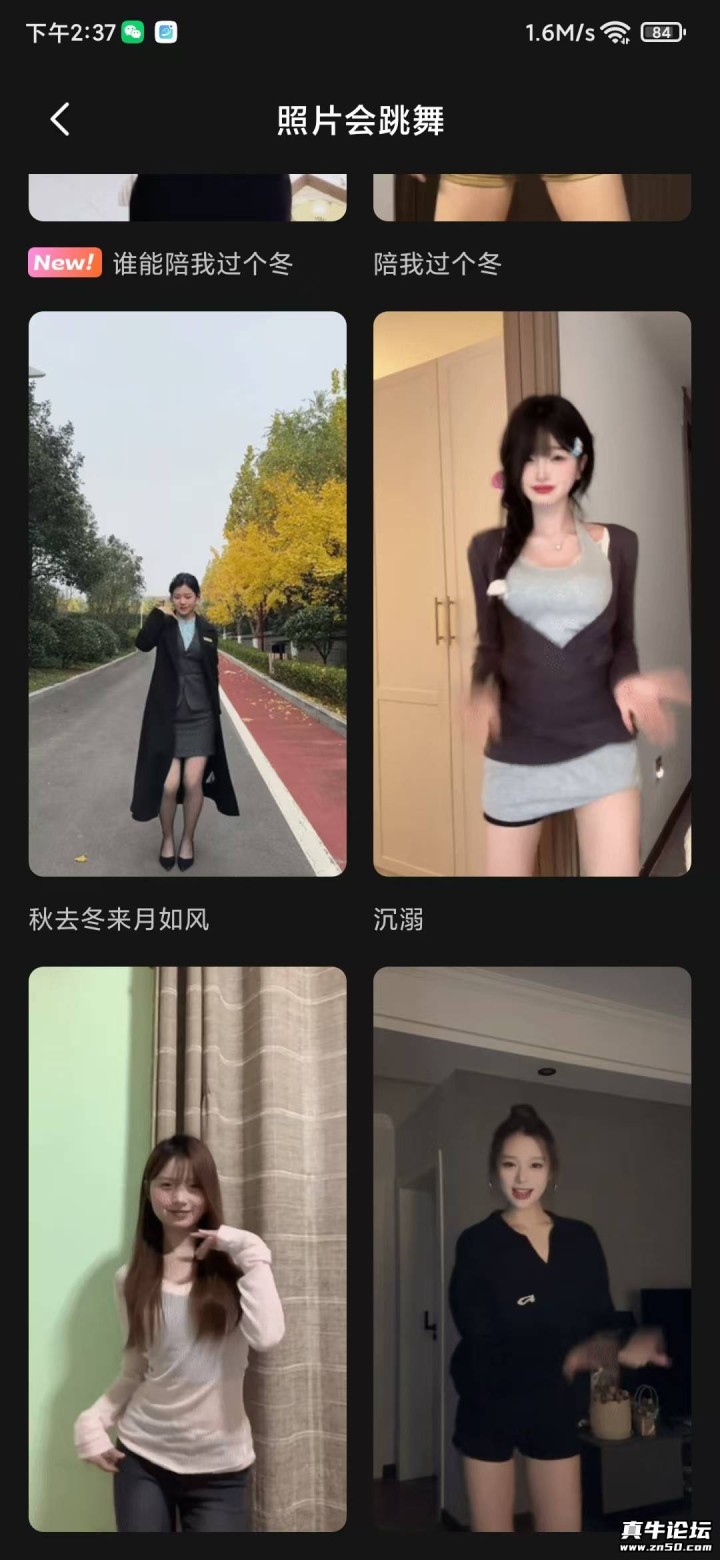Open template with woman in dark room
Image resolution: width=720 pixels, height=1560 pixels.
532,1248
